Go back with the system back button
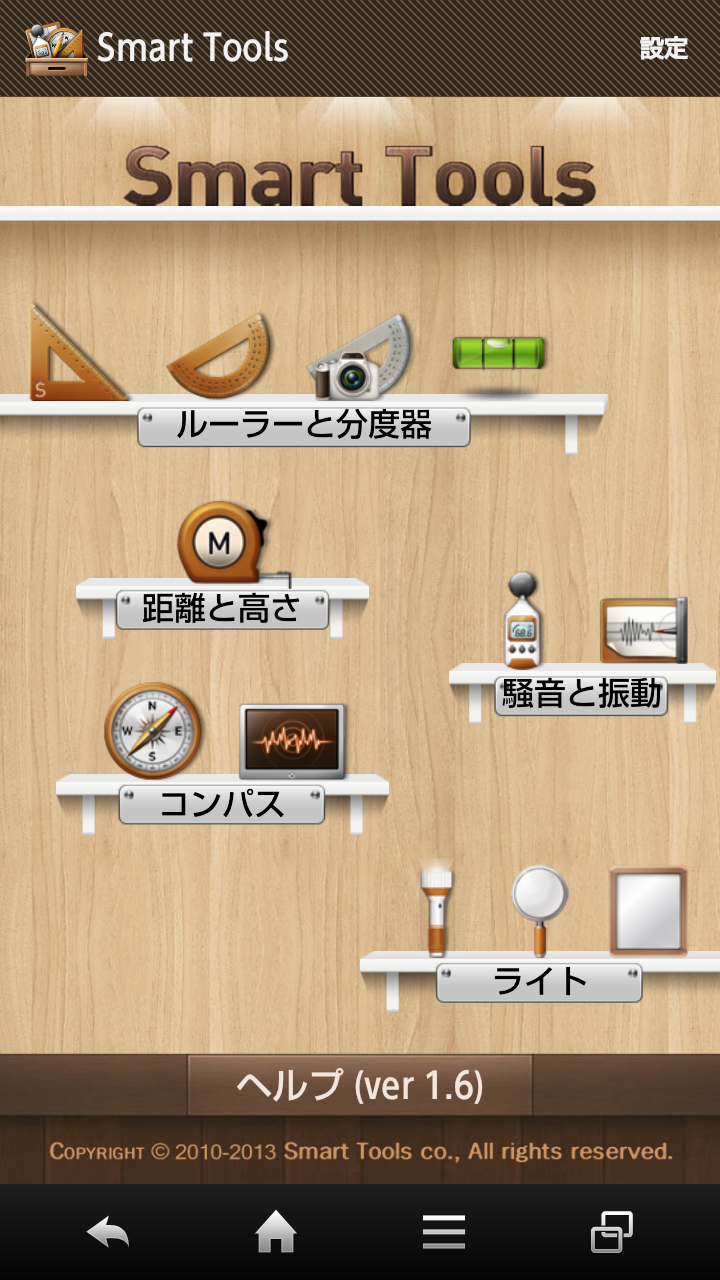Viewport: 720px width, 1280px height. tap(108, 1232)
